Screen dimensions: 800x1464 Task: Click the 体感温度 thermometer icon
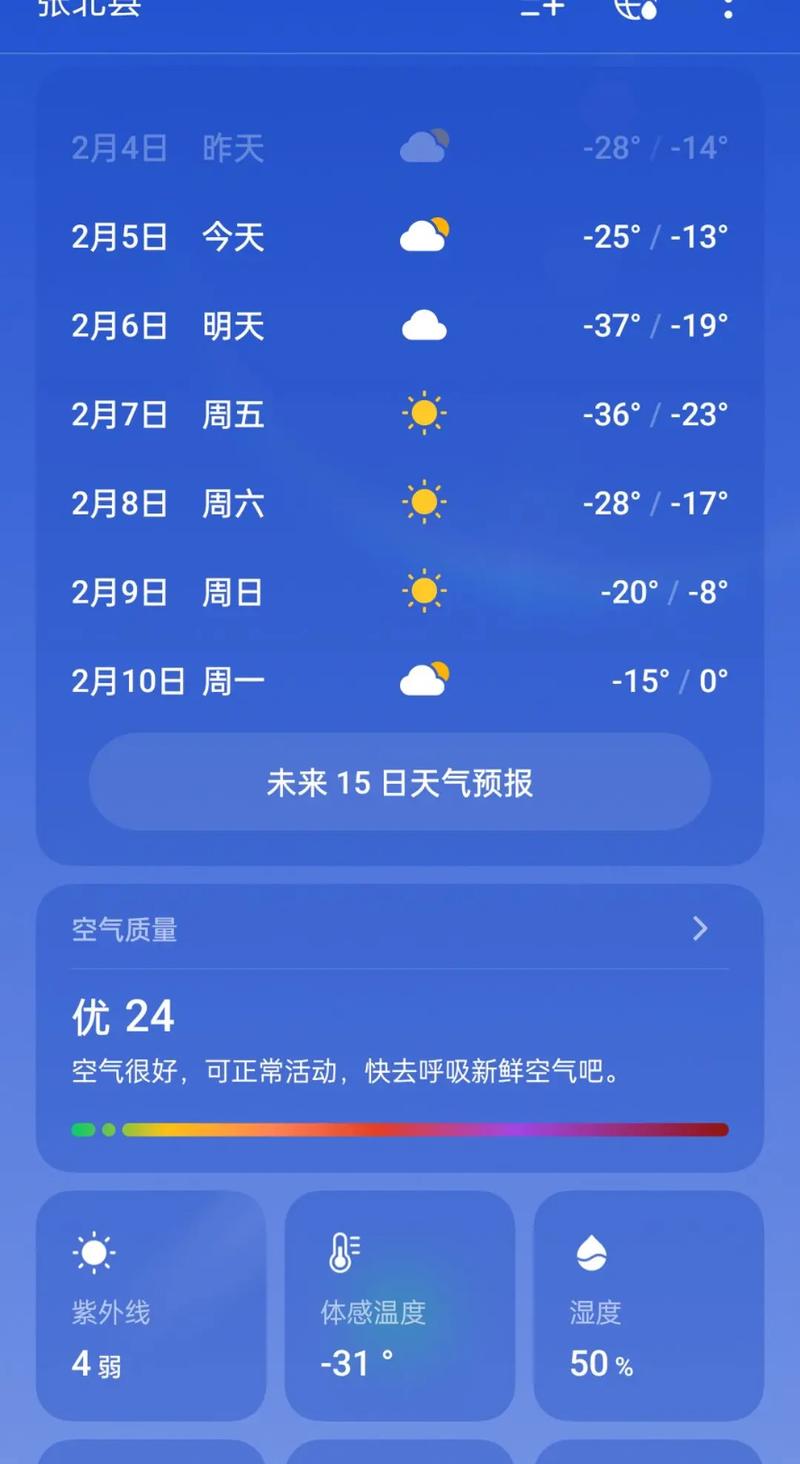[x=344, y=1250]
